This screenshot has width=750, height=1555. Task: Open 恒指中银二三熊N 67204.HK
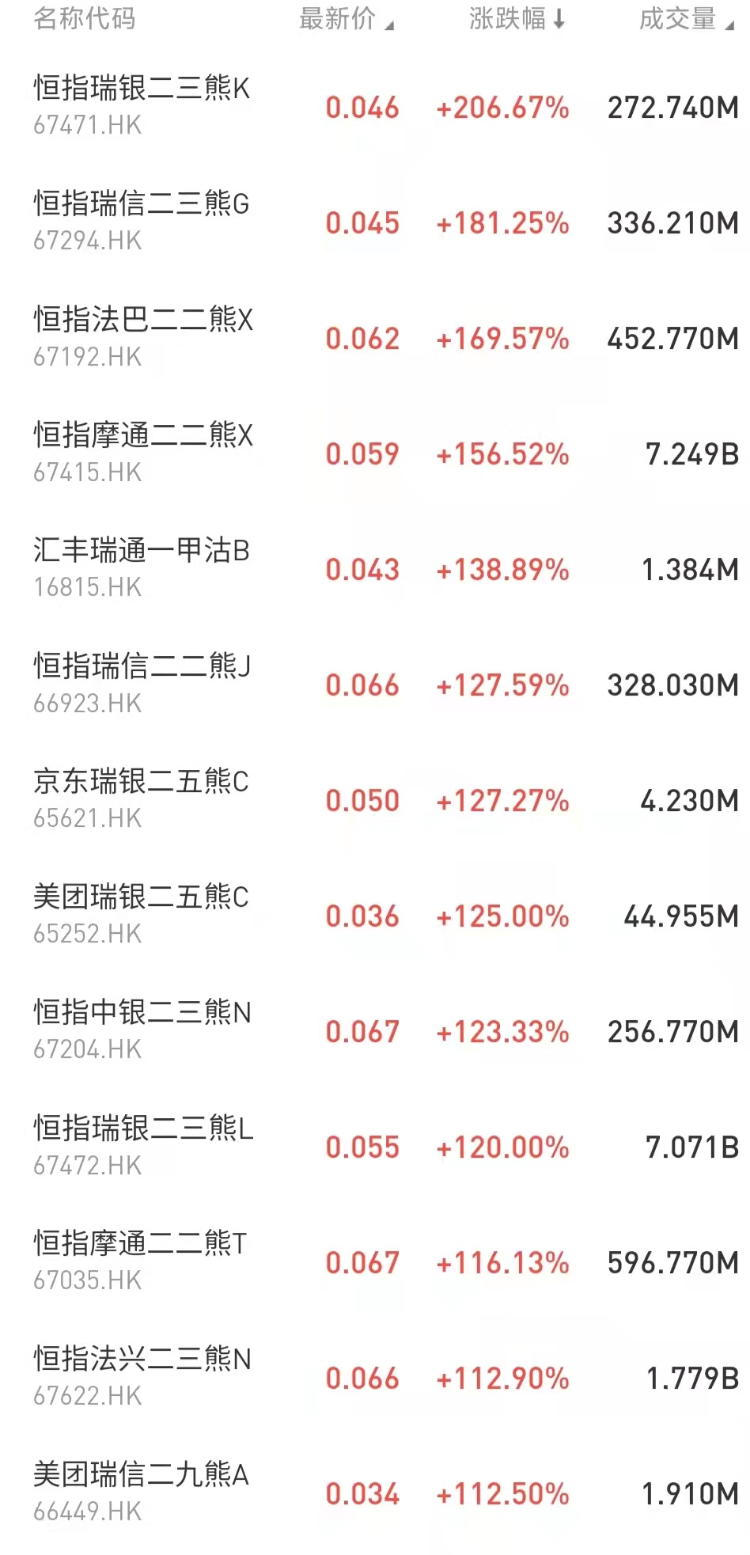(375, 1031)
